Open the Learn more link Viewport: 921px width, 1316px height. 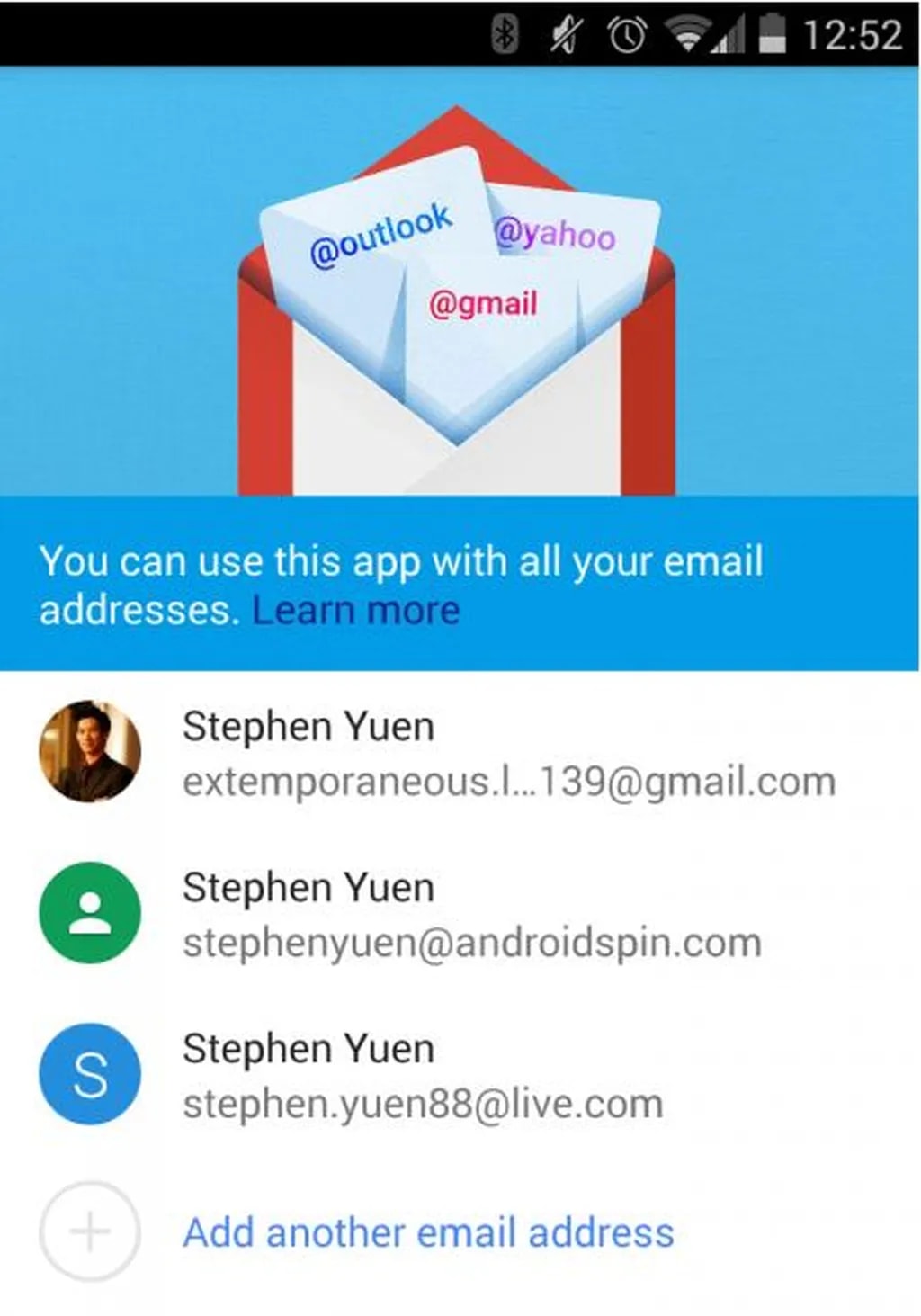click(x=356, y=611)
